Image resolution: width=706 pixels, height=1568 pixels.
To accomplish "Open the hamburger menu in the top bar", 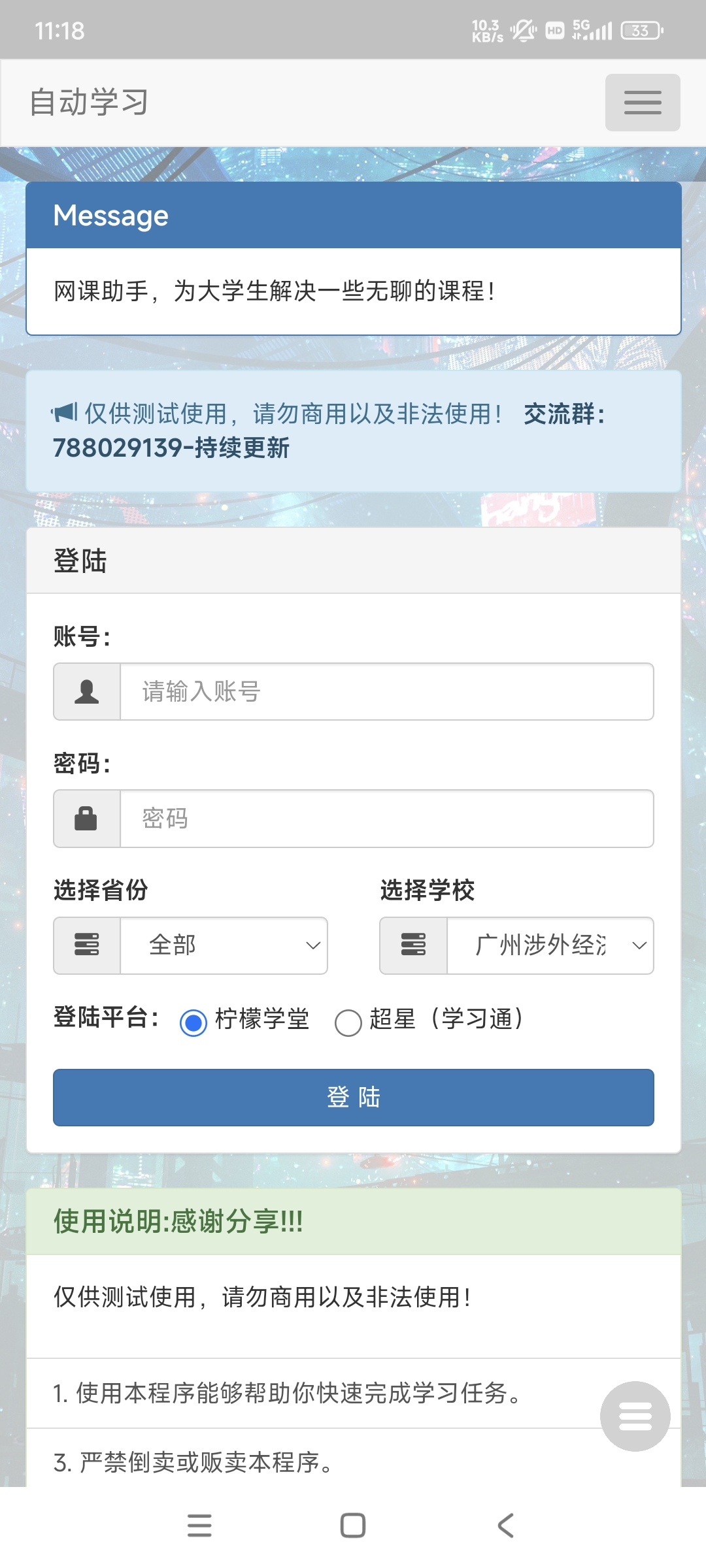I will 642,103.
